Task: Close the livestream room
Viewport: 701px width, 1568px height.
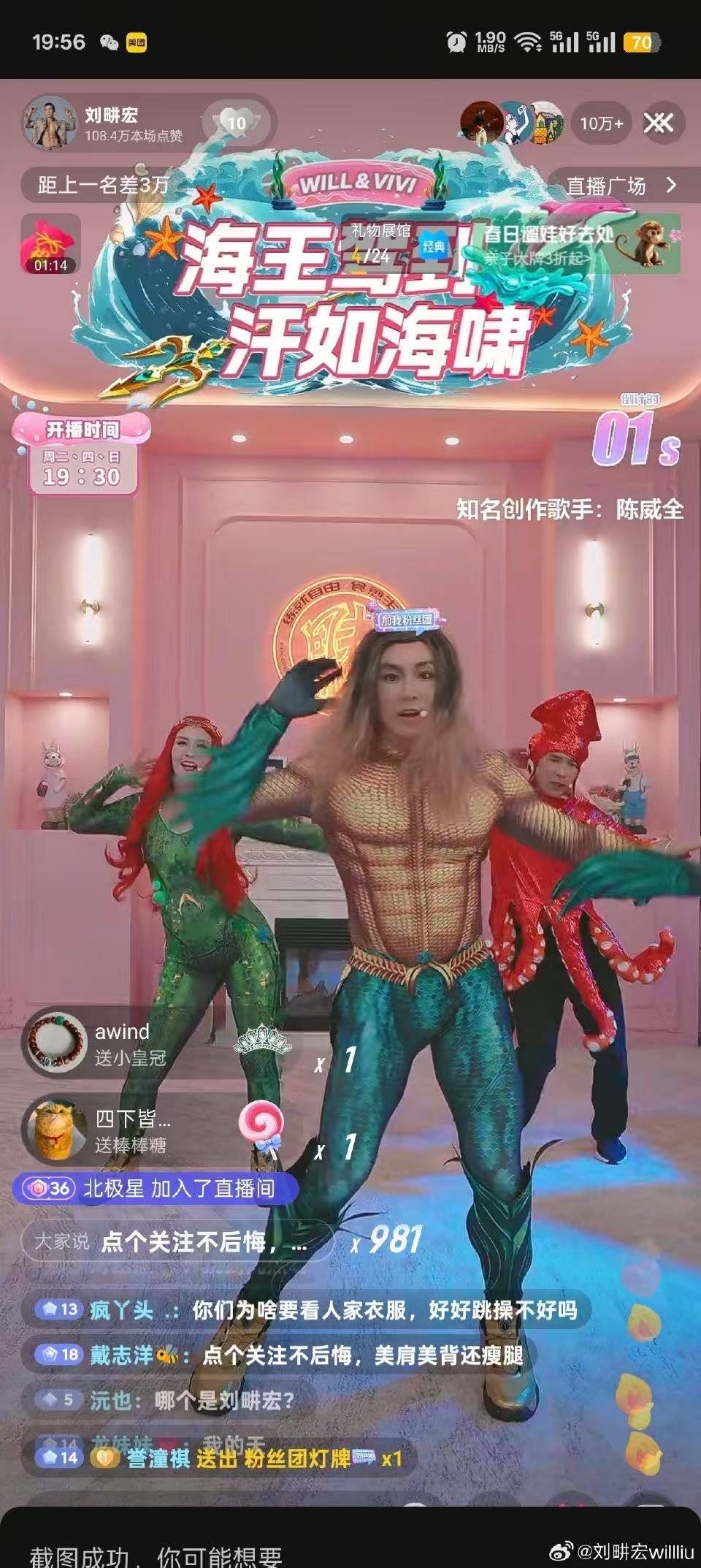Action: coord(658,123)
